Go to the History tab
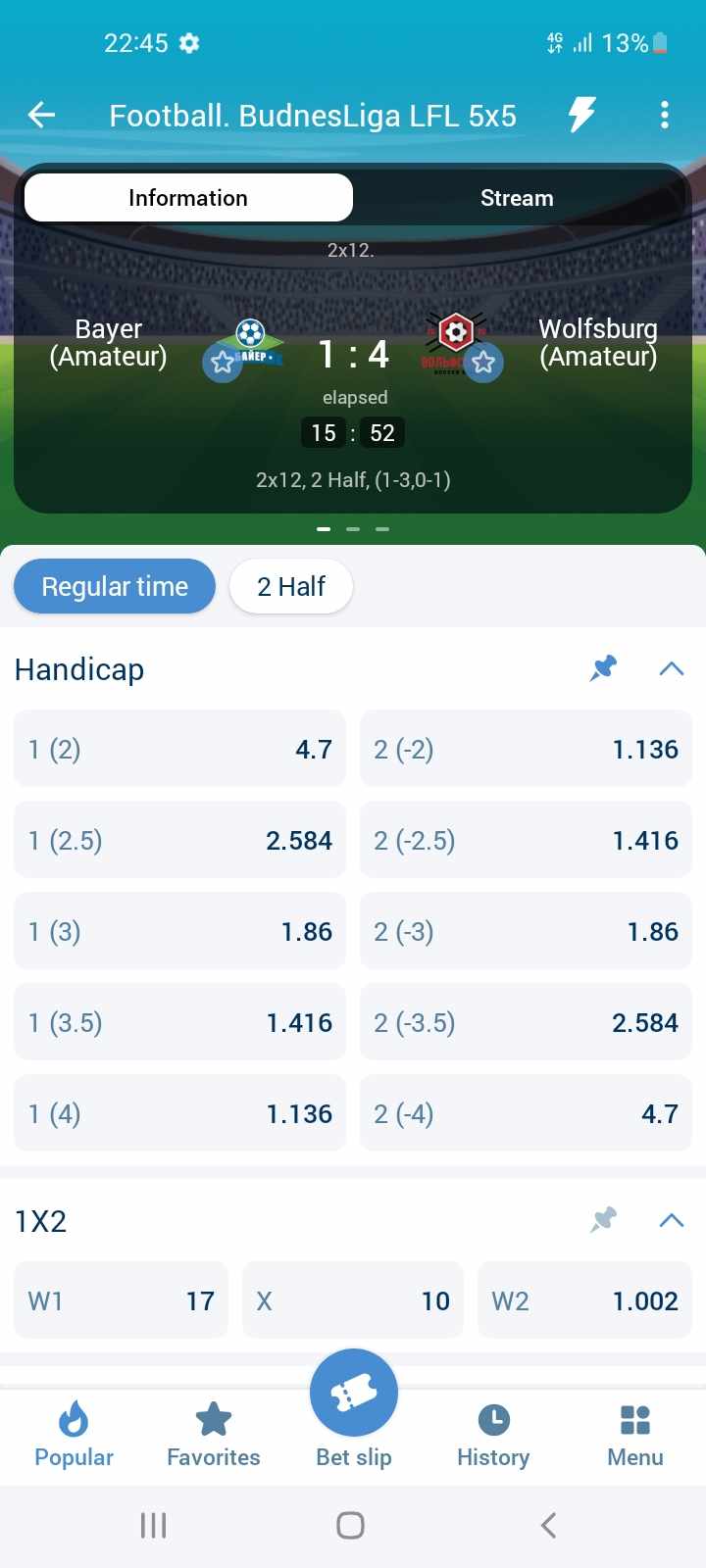This screenshot has height=1568, width=706. tap(493, 1436)
